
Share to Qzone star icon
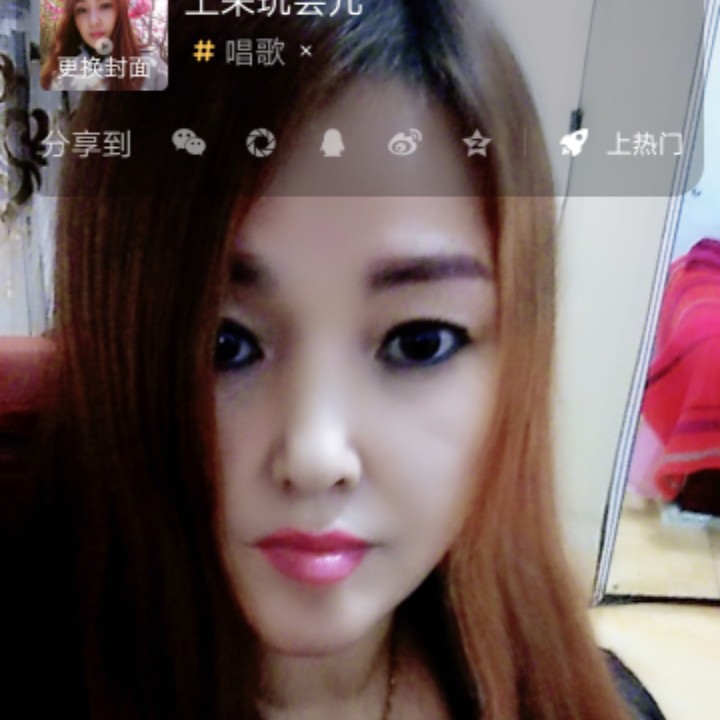tap(477, 144)
